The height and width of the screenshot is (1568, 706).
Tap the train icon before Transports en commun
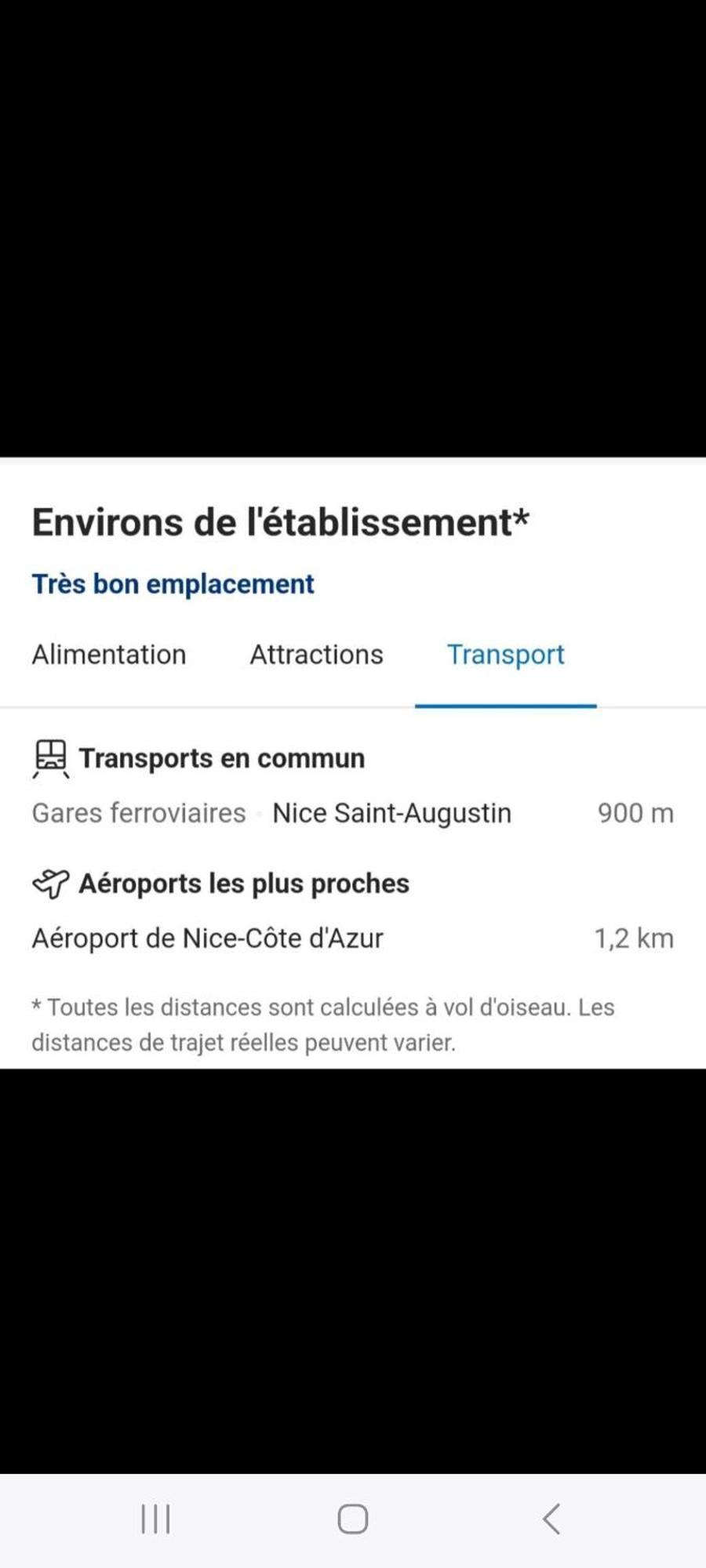51,757
